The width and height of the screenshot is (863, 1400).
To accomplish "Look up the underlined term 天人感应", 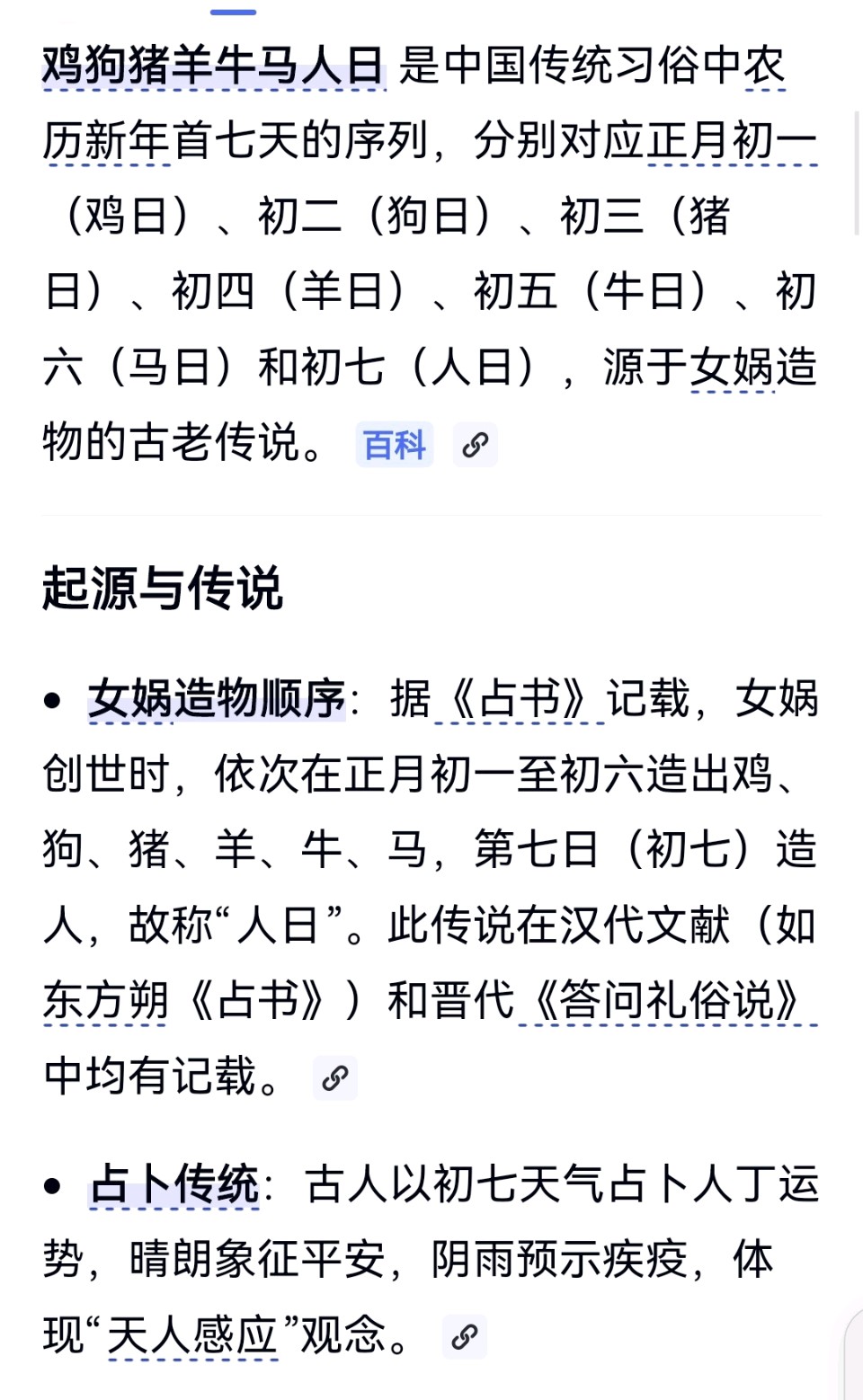I will (191, 1336).
